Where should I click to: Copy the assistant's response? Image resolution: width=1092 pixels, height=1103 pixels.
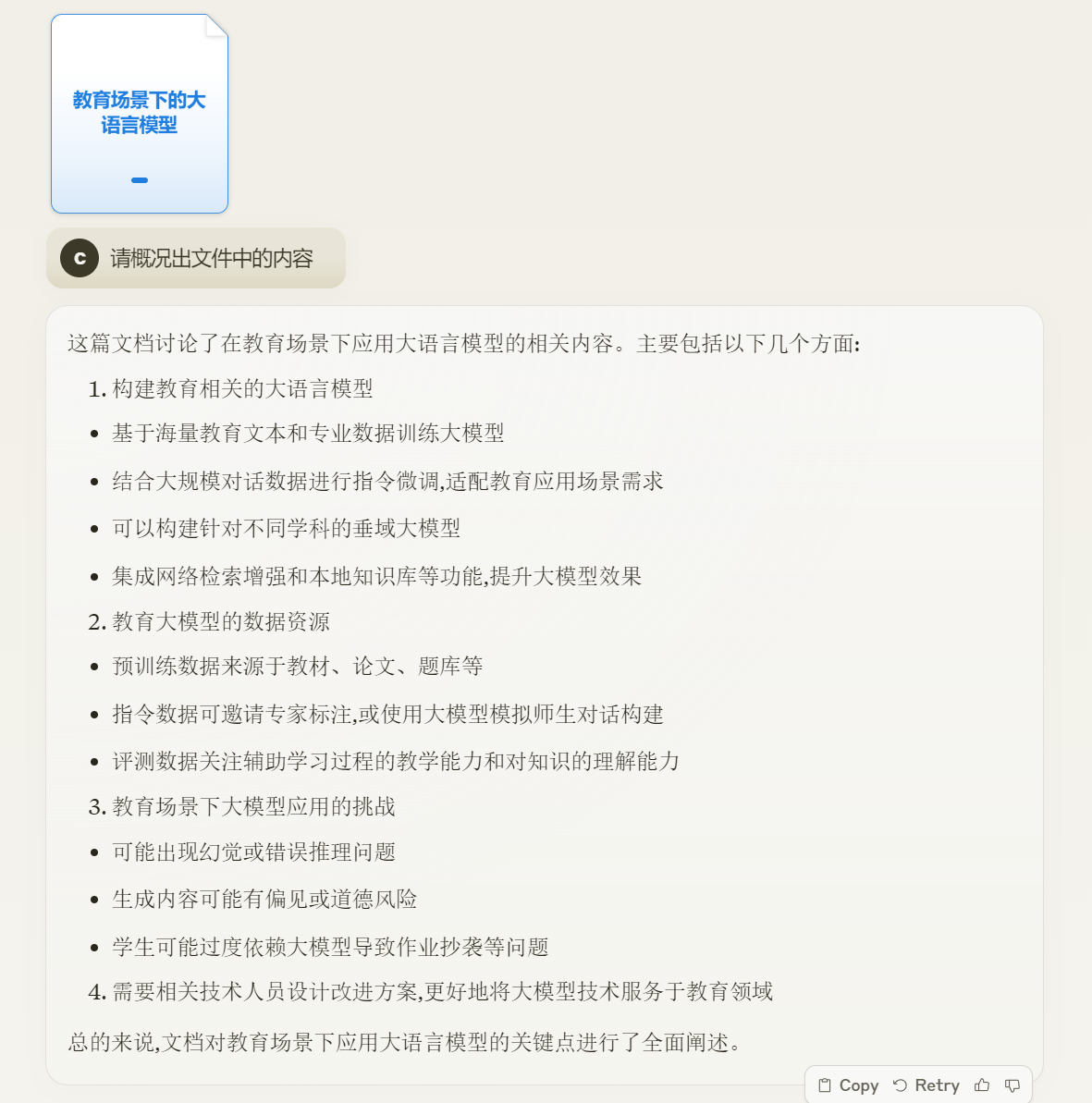pyautogui.click(x=848, y=1085)
